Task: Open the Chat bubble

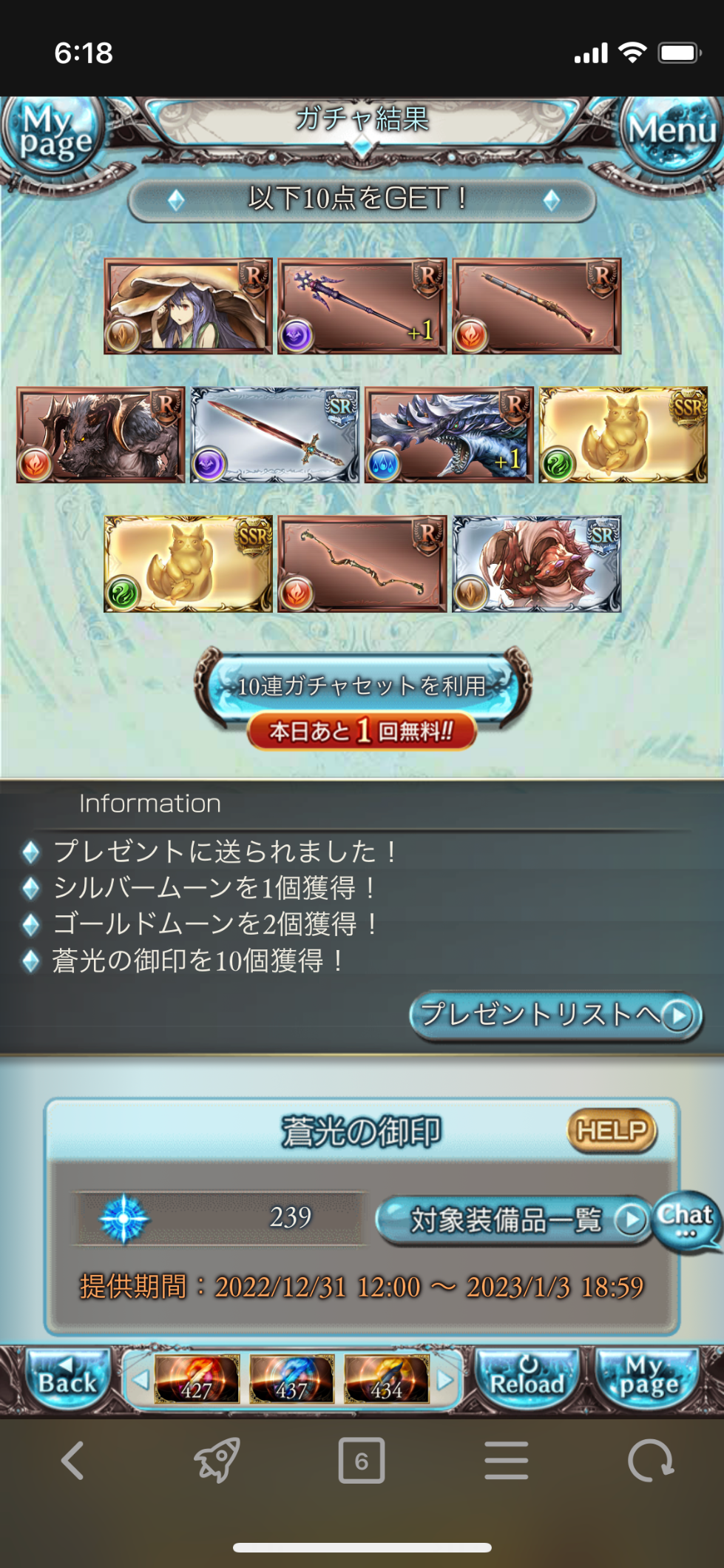Action: click(x=686, y=1221)
